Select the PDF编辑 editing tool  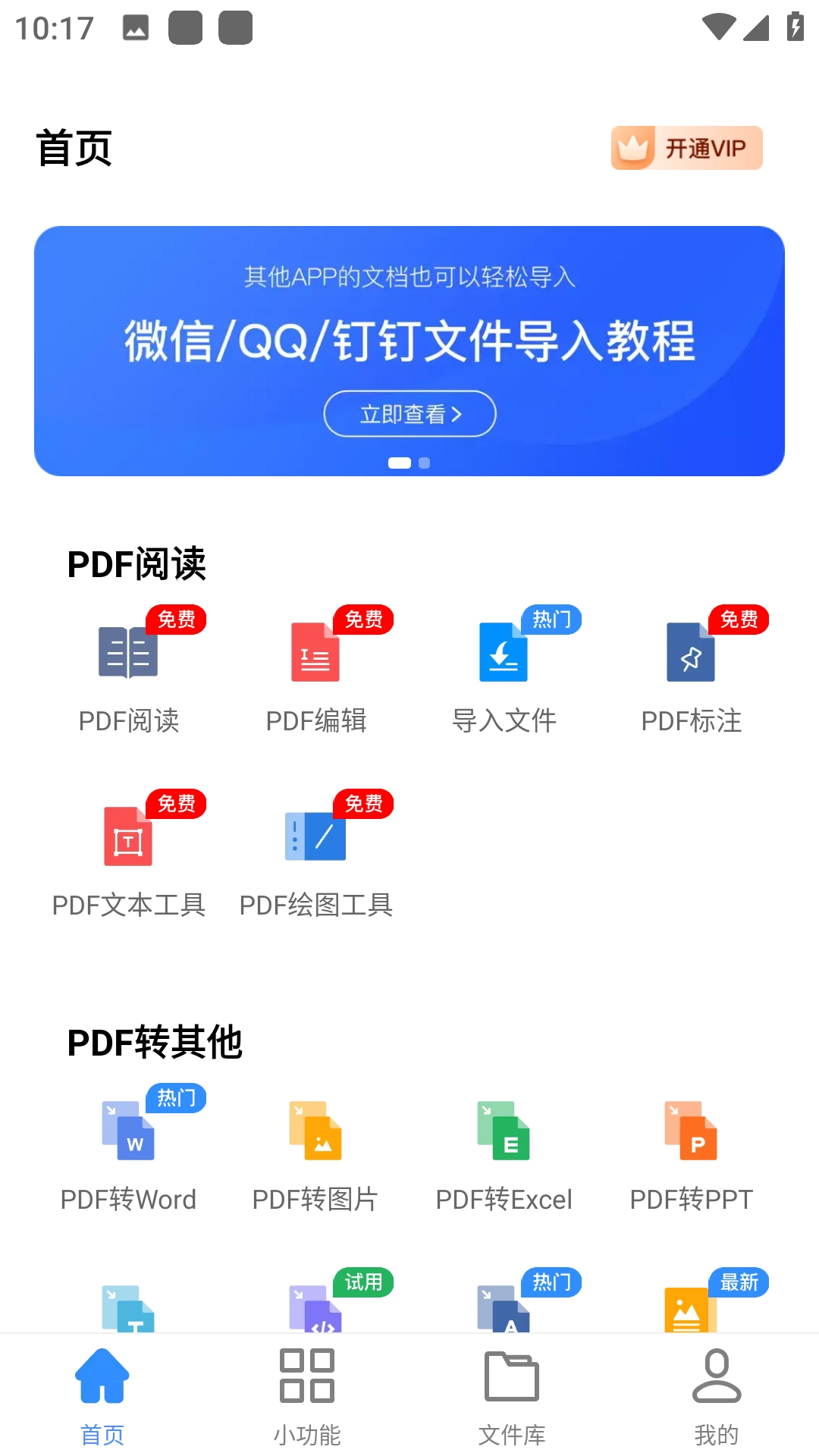click(x=315, y=673)
